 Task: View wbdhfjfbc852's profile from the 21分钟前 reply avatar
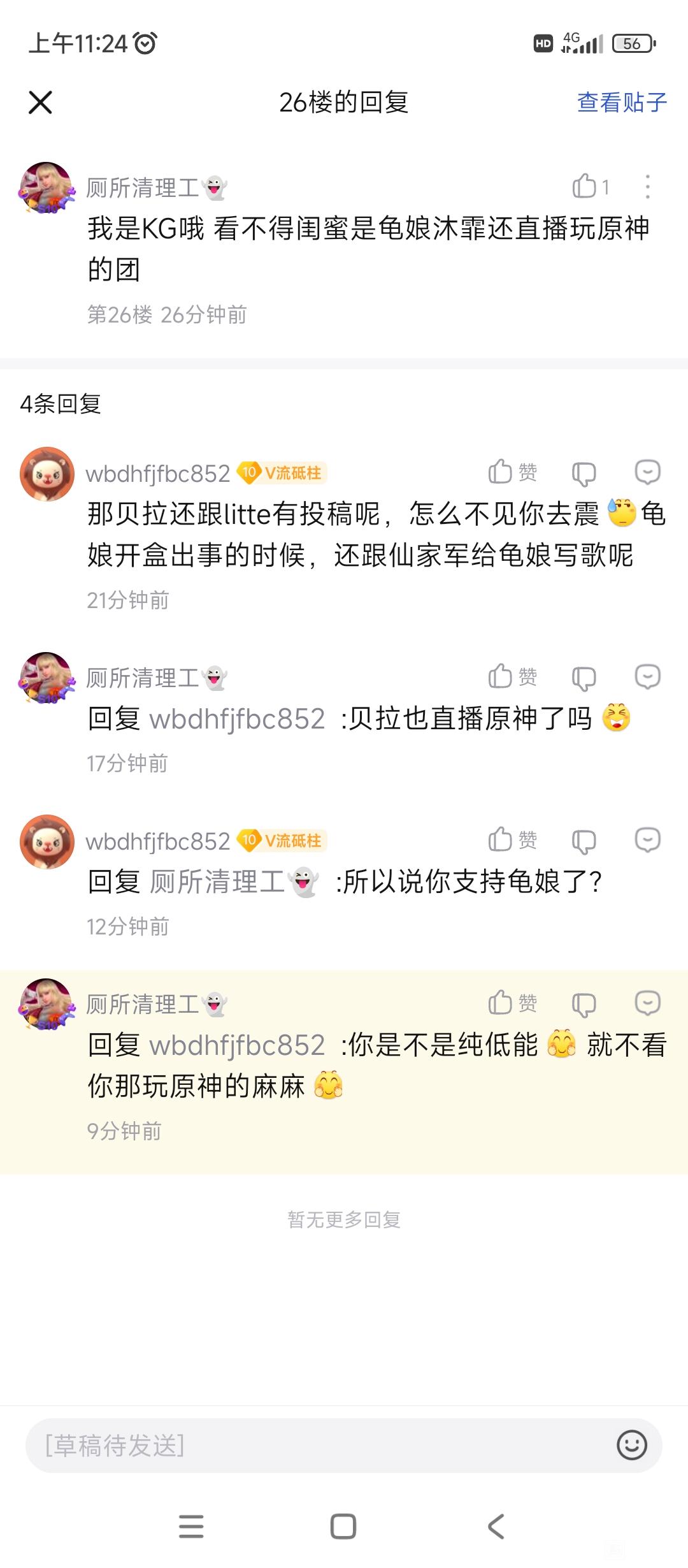(47, 474)
